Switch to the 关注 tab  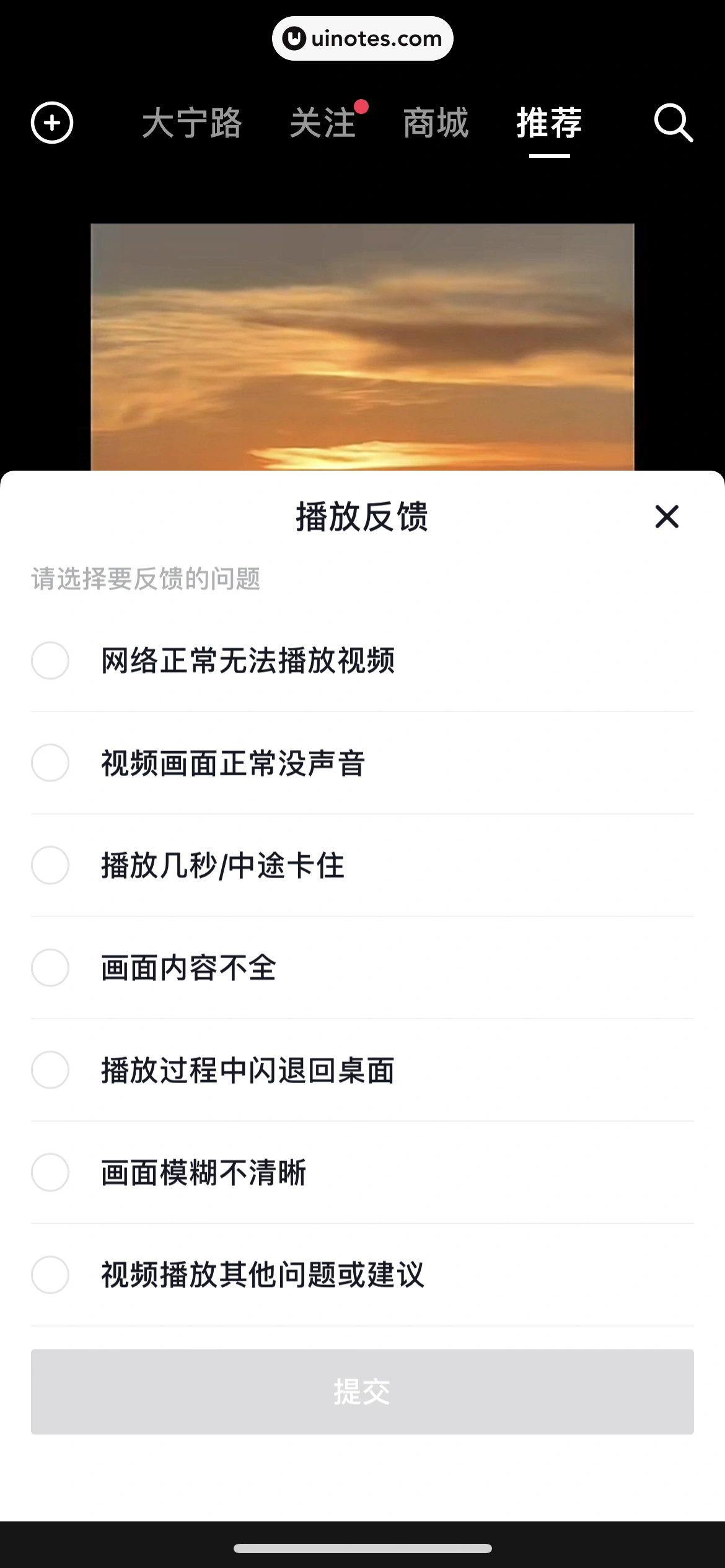tap(324, 124)
